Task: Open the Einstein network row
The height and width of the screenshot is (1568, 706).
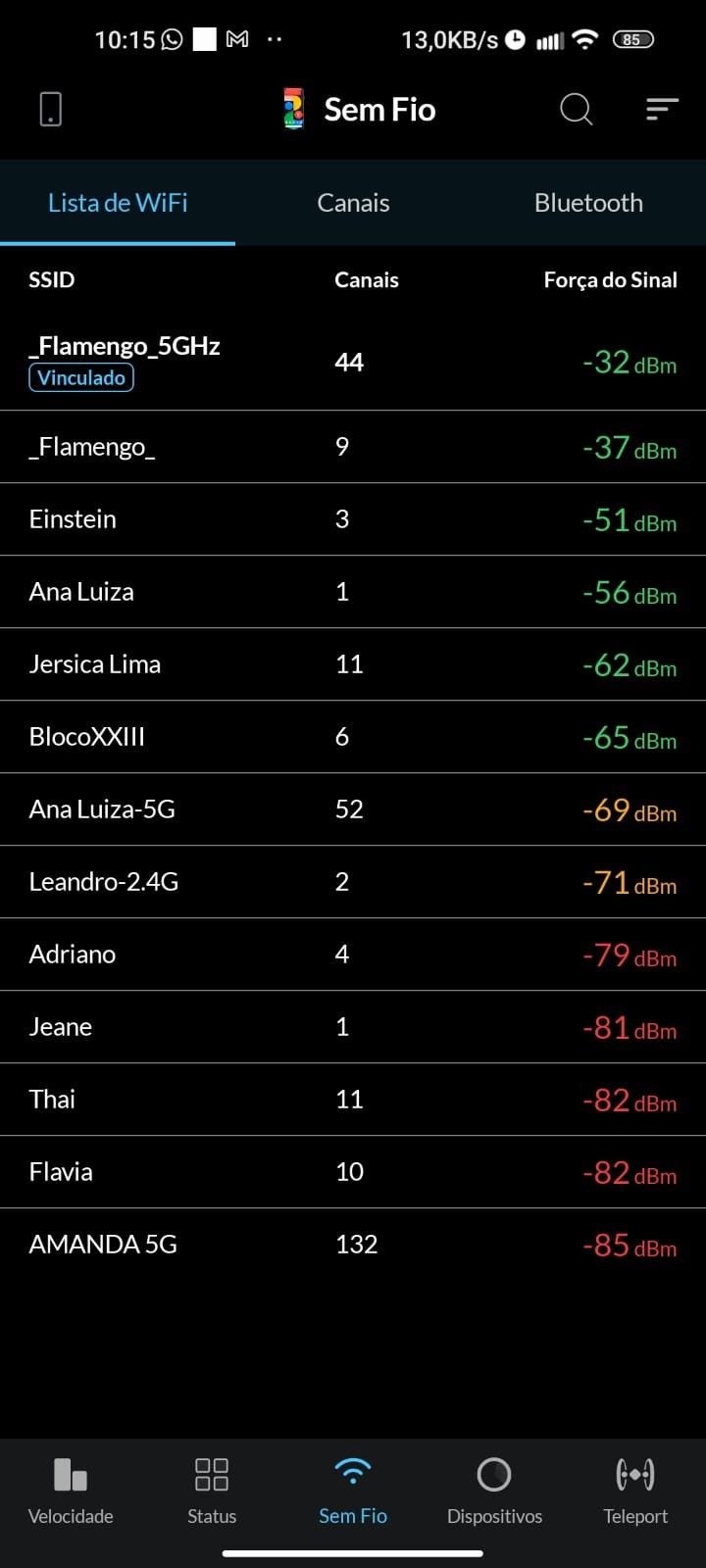Action: coord(353,519)
